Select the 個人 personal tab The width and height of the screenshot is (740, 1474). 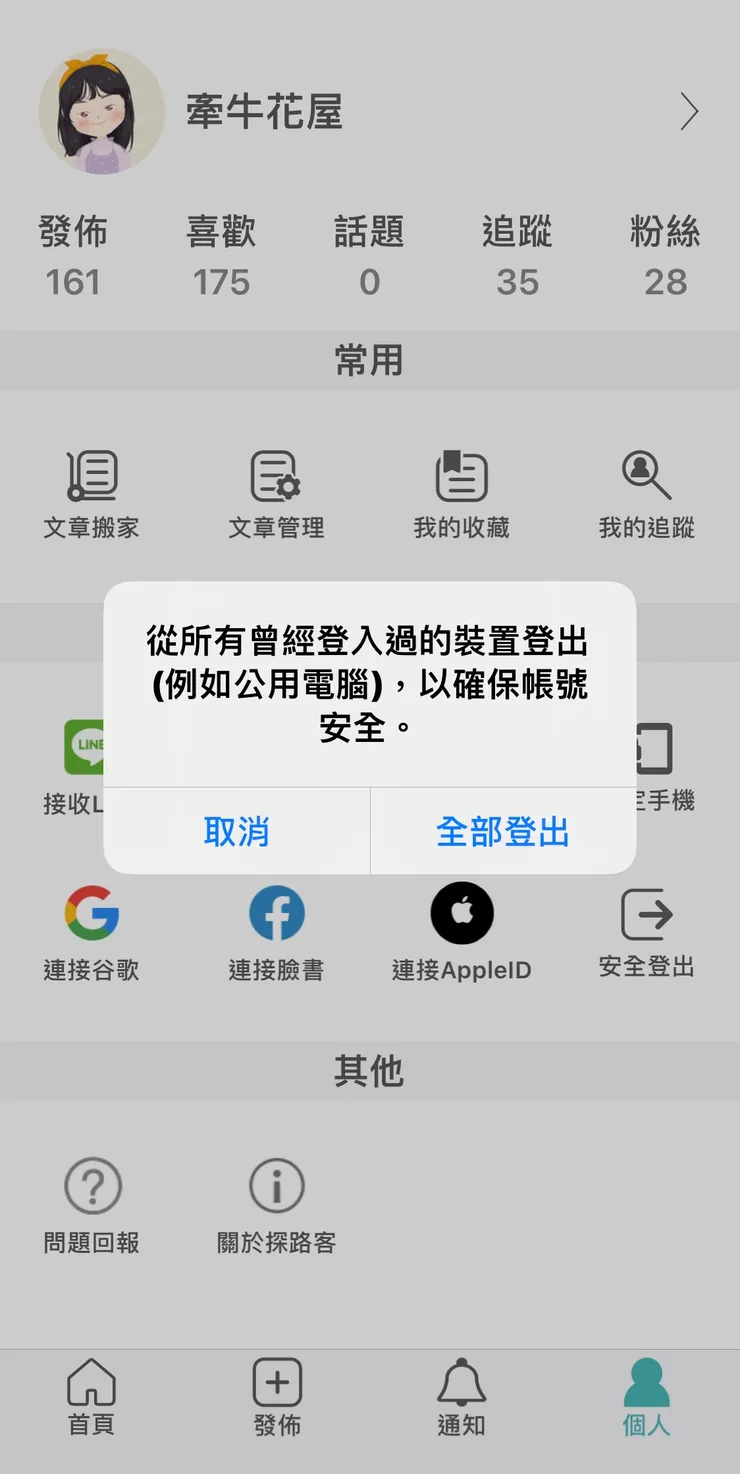646,1399
